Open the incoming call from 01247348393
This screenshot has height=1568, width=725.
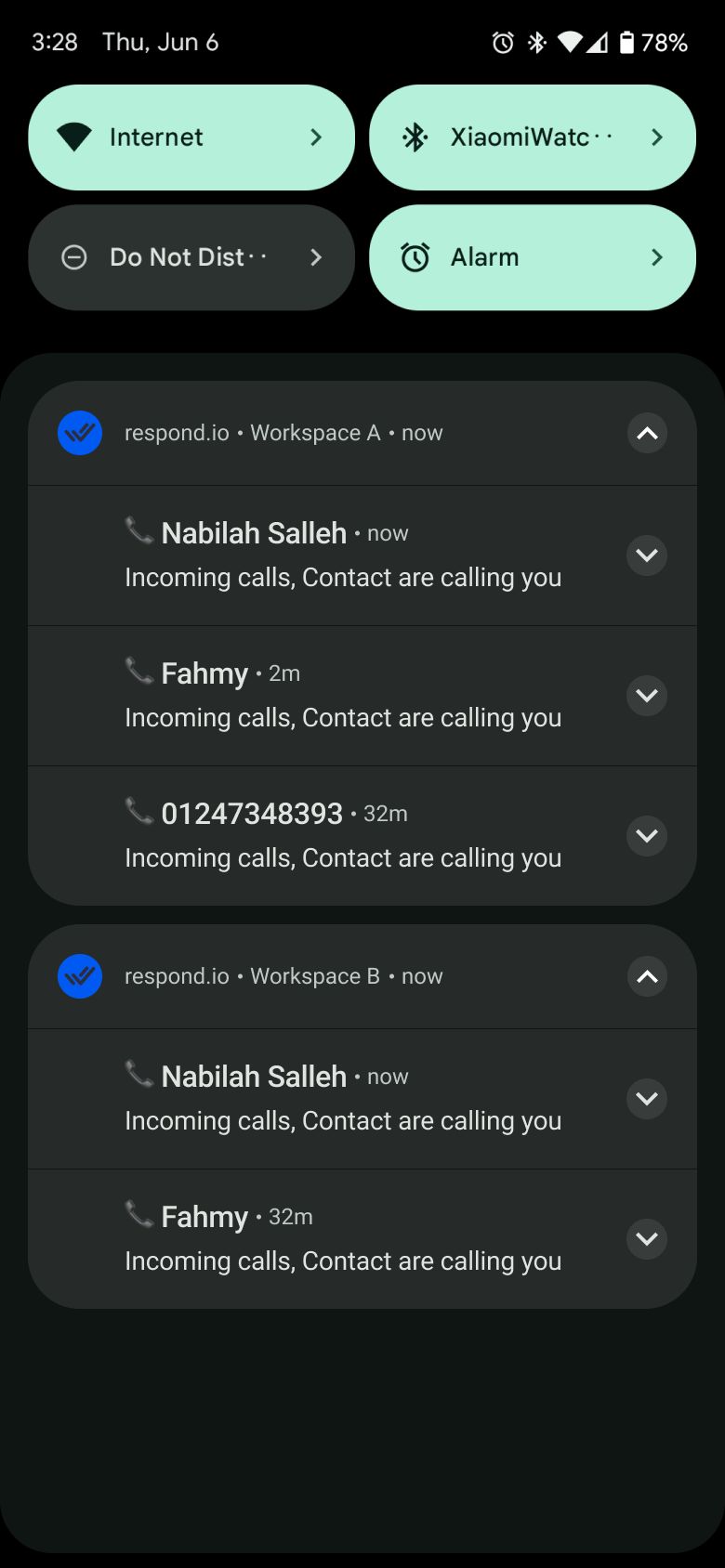pyautogui.click(x=343, y=836)
